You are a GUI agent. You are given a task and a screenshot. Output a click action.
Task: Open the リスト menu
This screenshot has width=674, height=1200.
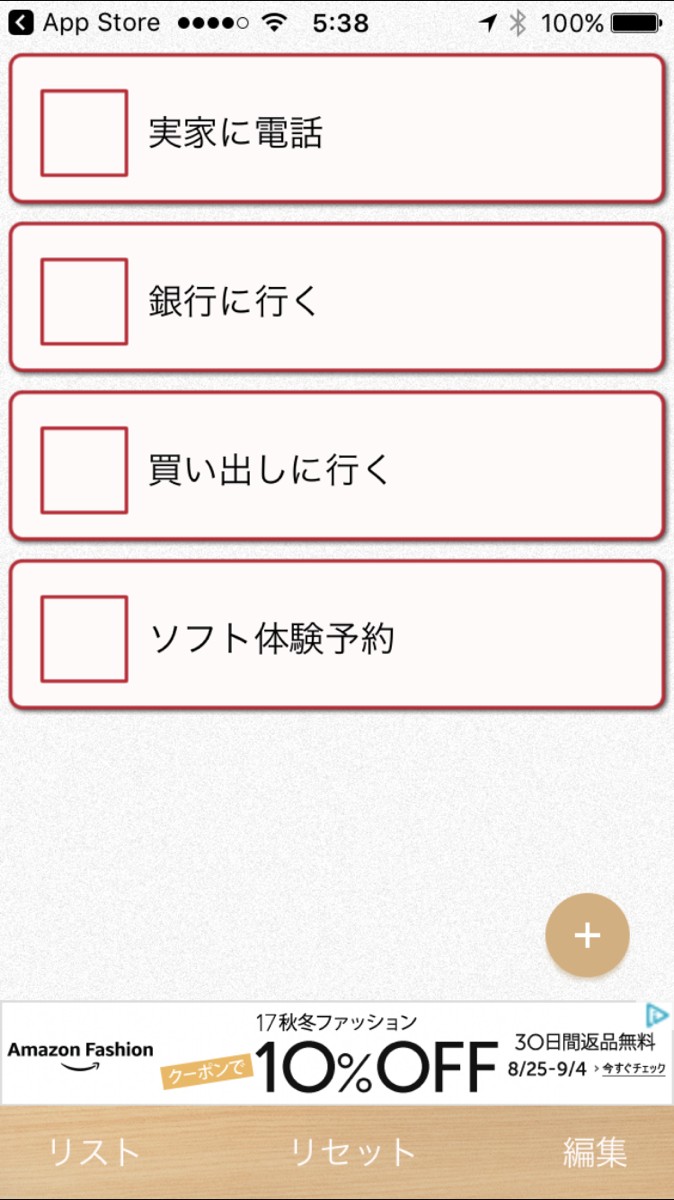pyautogui.click(x=95, y=1153)
